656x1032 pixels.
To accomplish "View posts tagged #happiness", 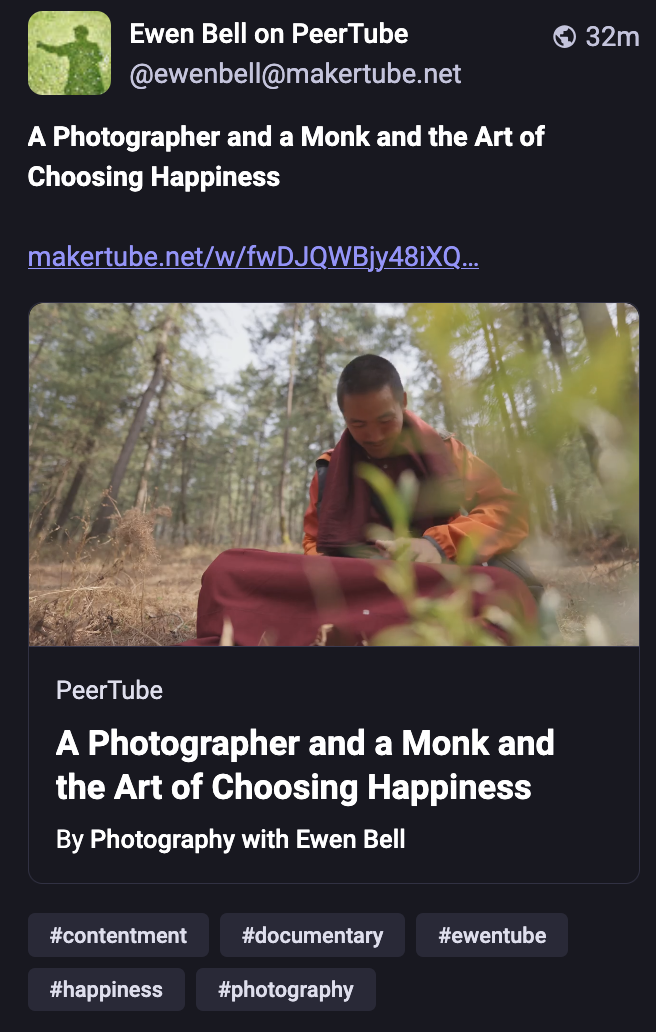I will click(x=106, y=990).
